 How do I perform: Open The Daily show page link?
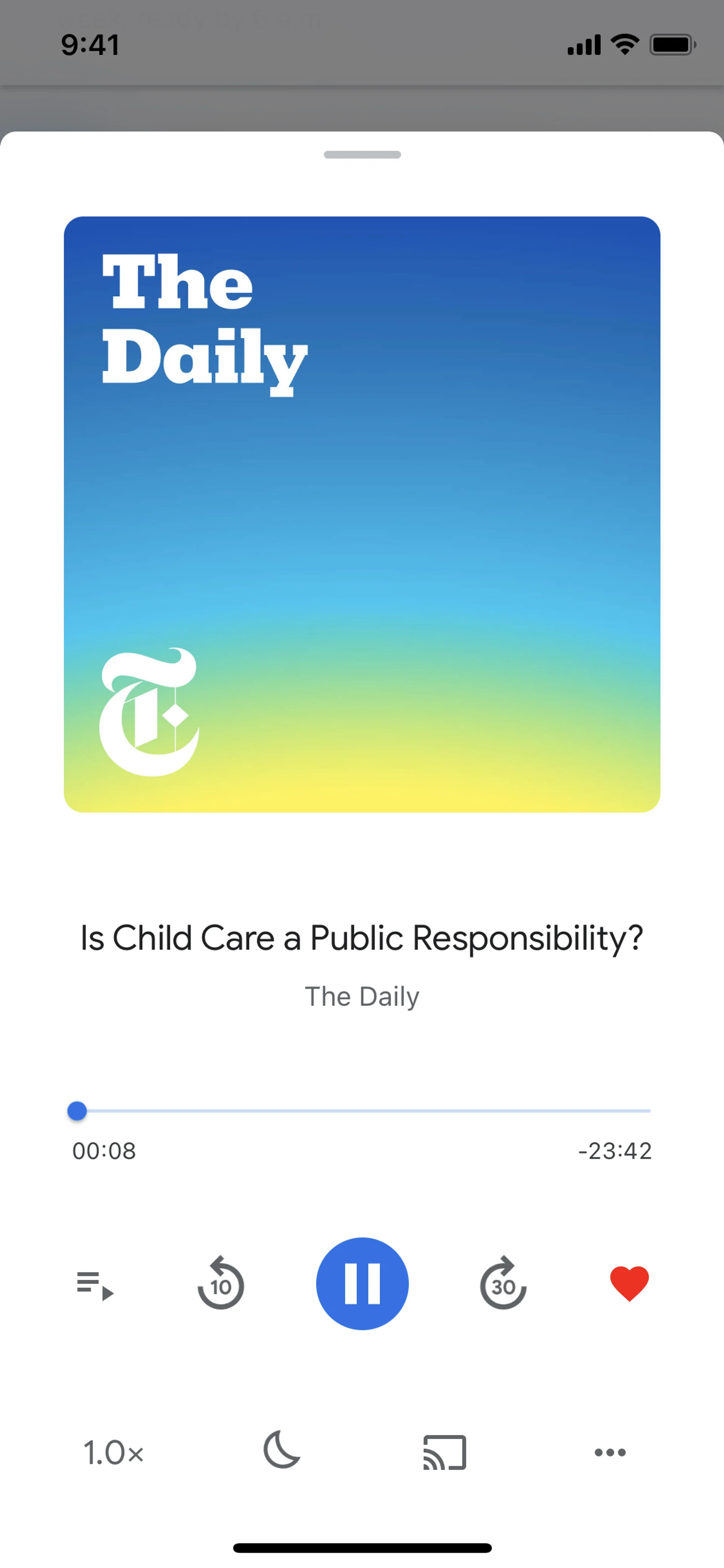tap(362, 997)
